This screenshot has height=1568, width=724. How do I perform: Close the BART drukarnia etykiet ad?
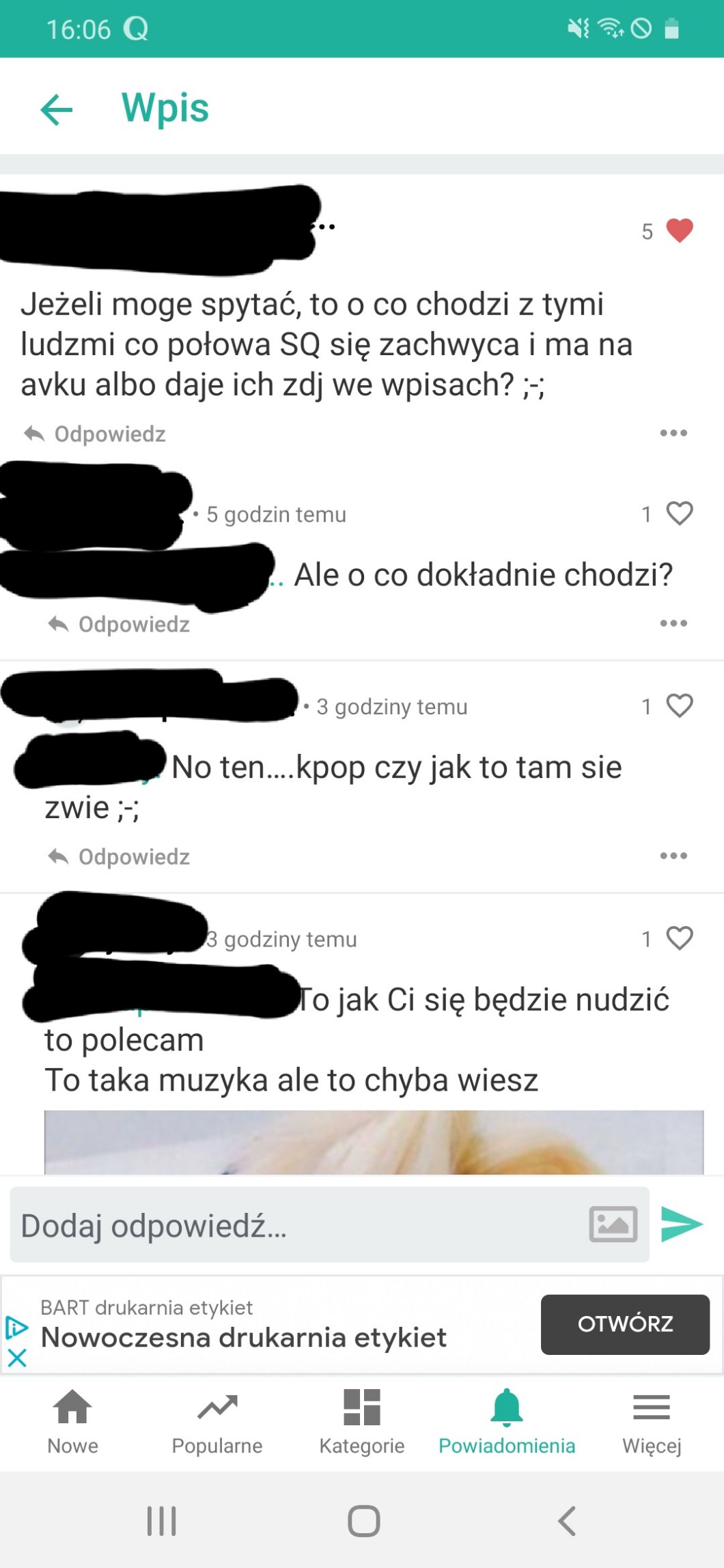(x=17, y=1358)
